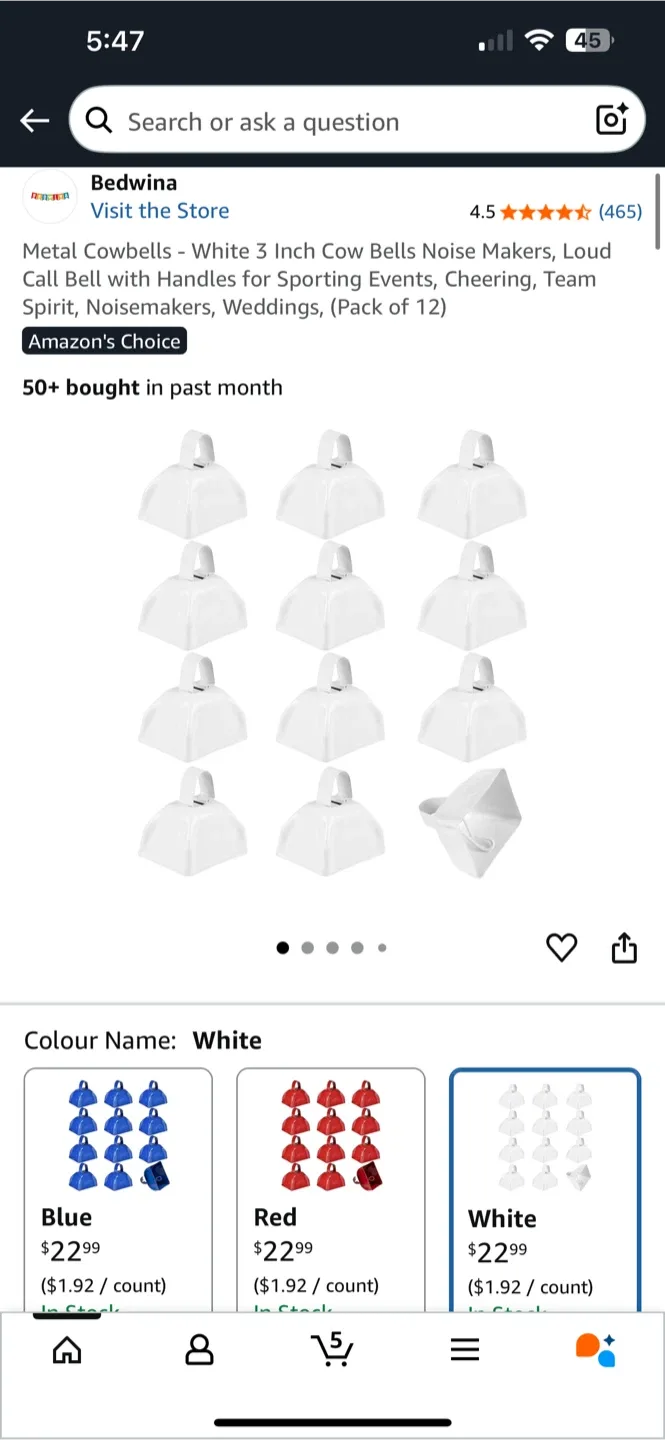Screen dimensions: 665x1440
Task: Open the Rufus AI assistant tab
Action: (x=596, y=1350)
